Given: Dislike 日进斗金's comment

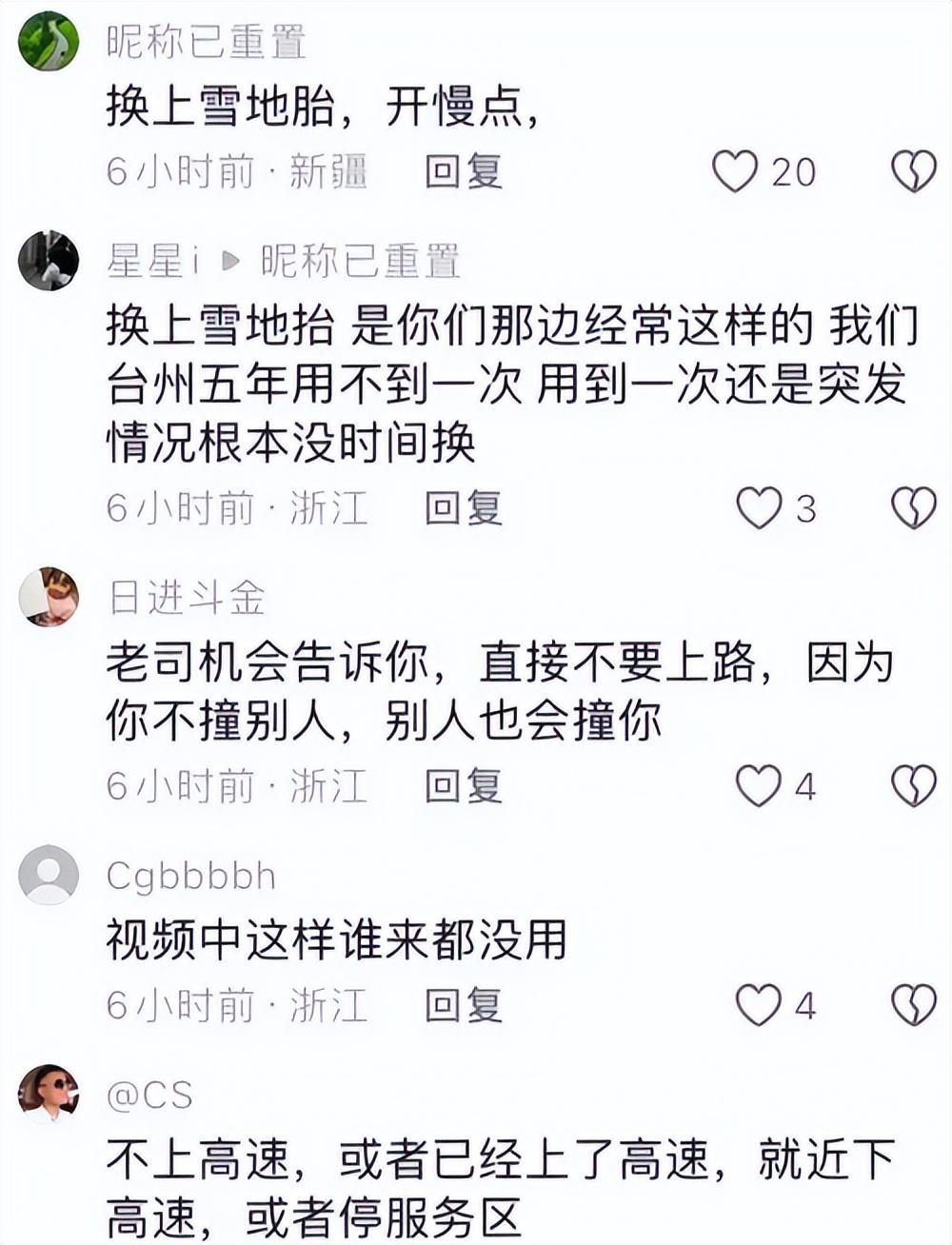Looking at the screenshot, I should (x=913, y=786).
